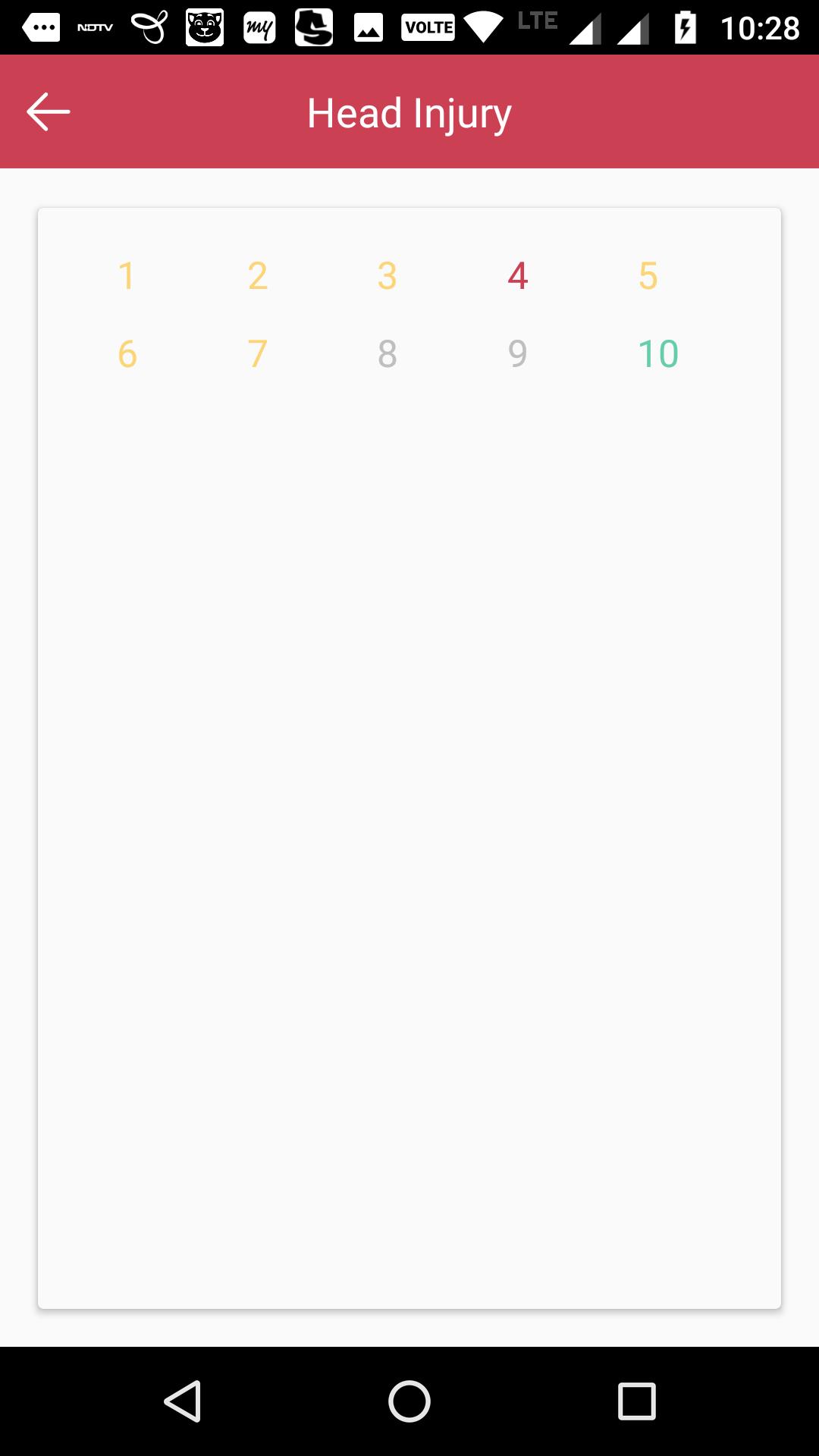The height and width of the screenshot is (1456, 819).
Task: Select question number 1
Action: pyautogui.click(x=127, y=276)
